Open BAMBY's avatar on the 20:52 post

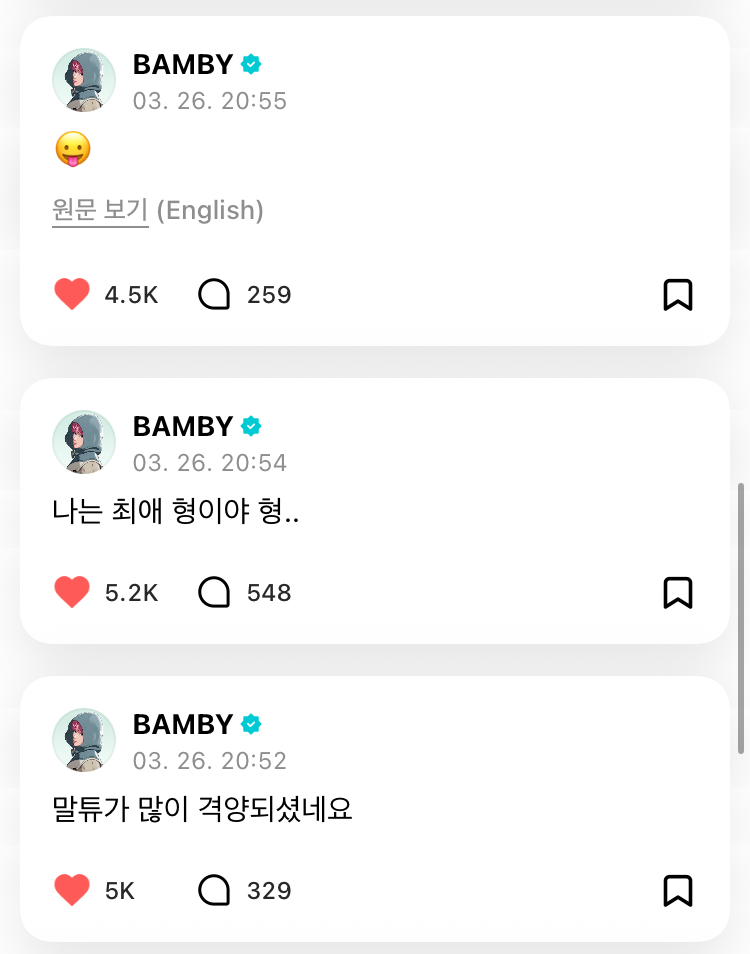84,740
